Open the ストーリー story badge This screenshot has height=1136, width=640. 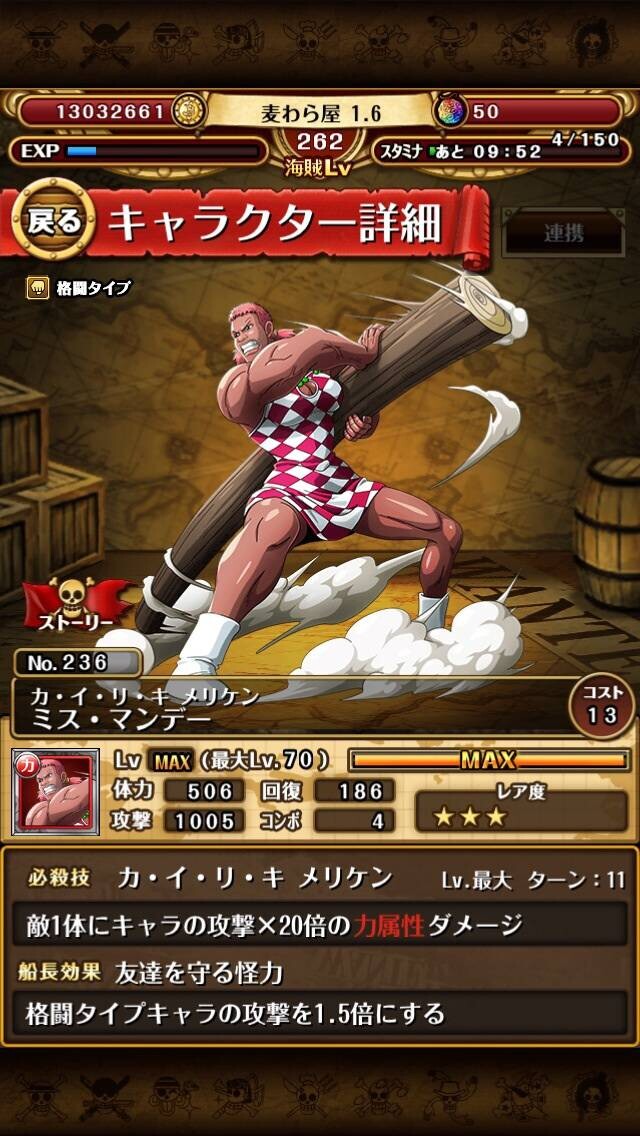point(72,603)
